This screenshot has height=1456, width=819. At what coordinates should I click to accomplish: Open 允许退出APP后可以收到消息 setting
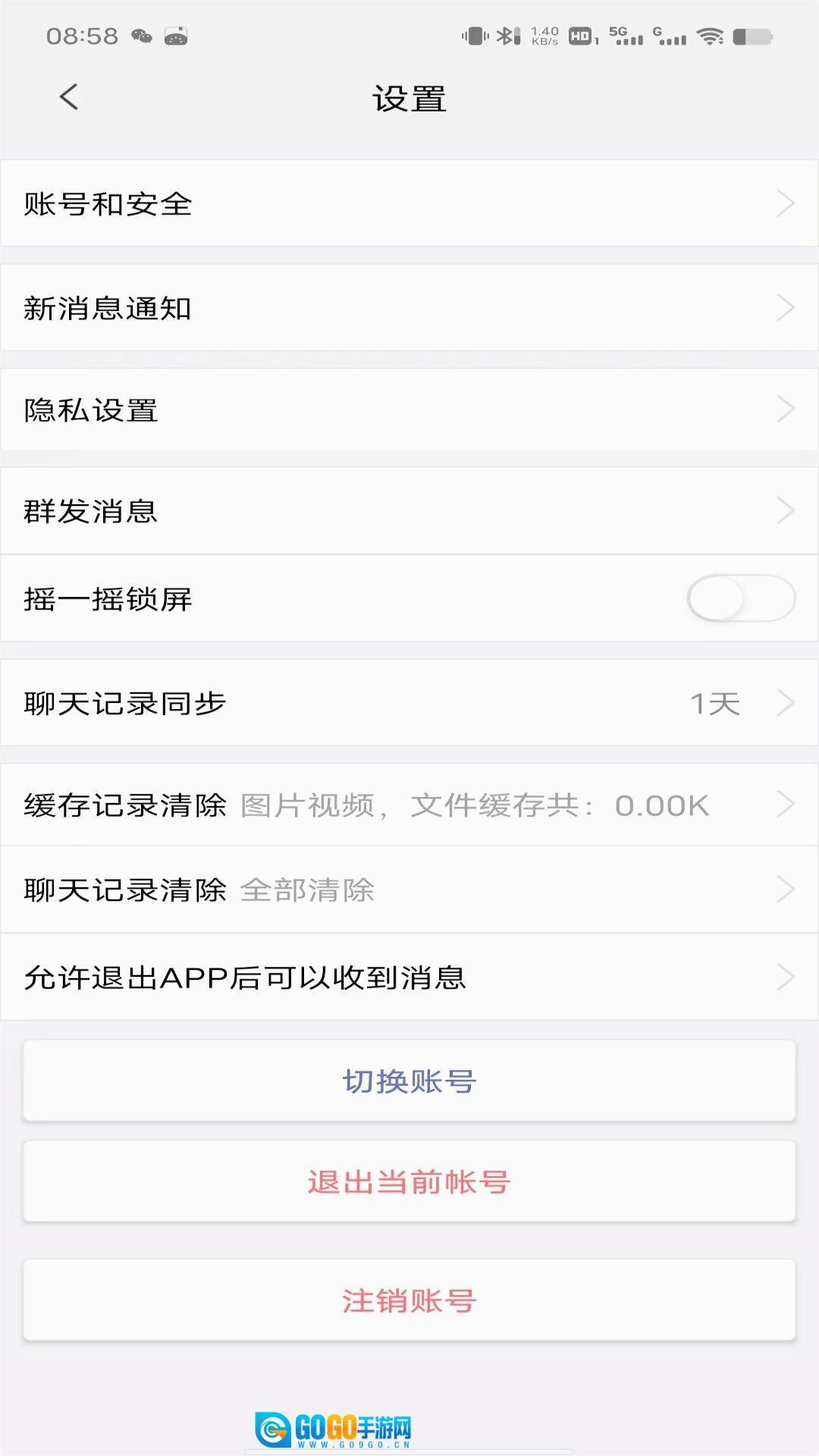tap(409, 977)
